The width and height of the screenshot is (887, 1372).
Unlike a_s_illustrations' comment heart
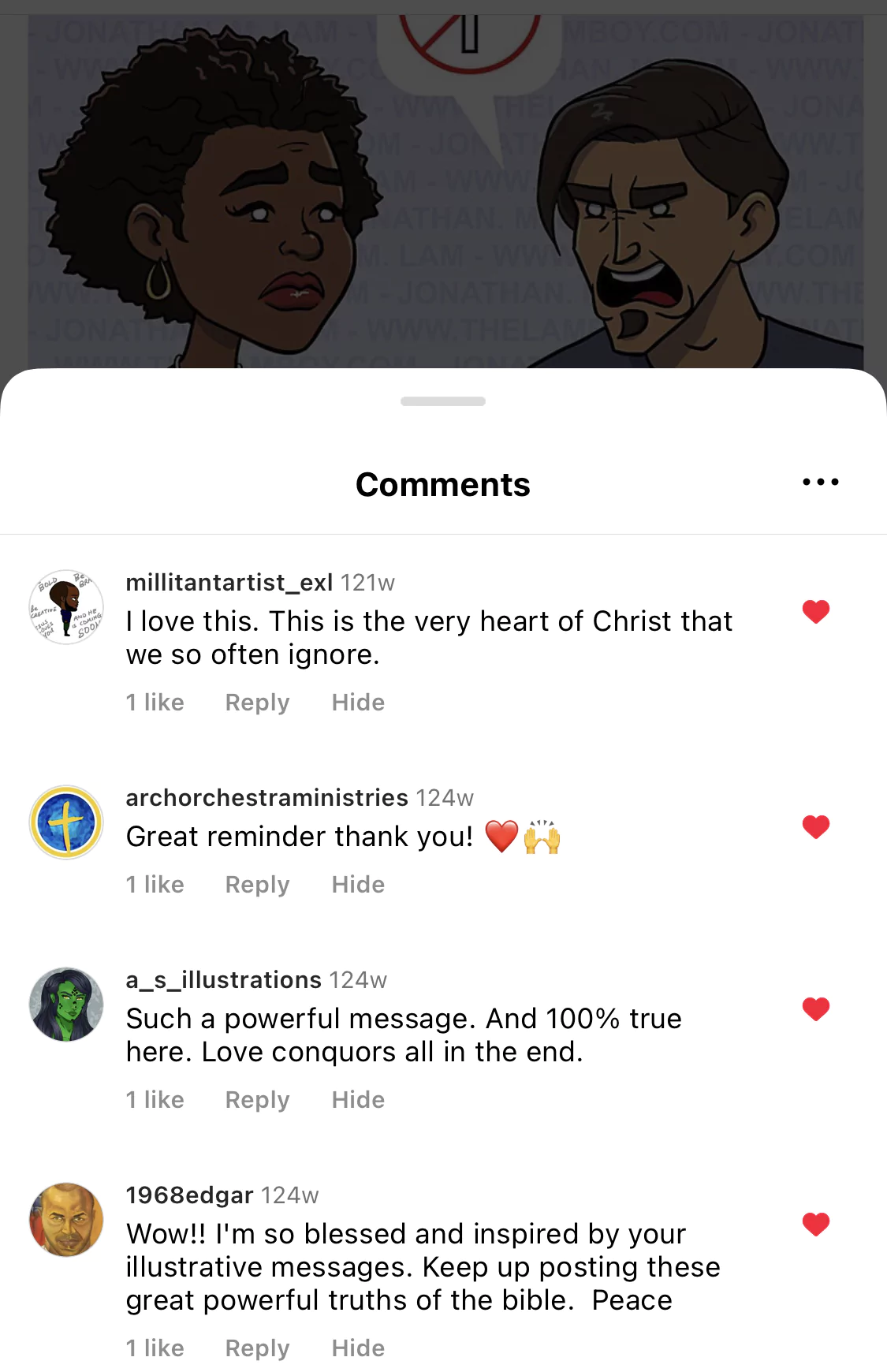[x=816, y=1008]
